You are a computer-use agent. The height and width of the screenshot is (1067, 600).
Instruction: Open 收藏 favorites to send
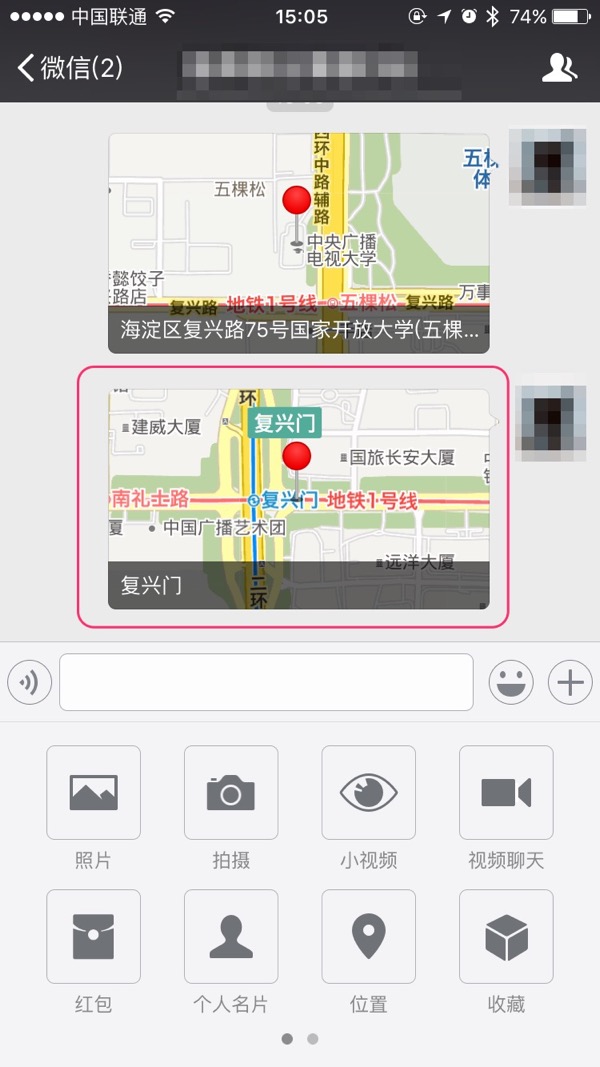tap(506, 937)
